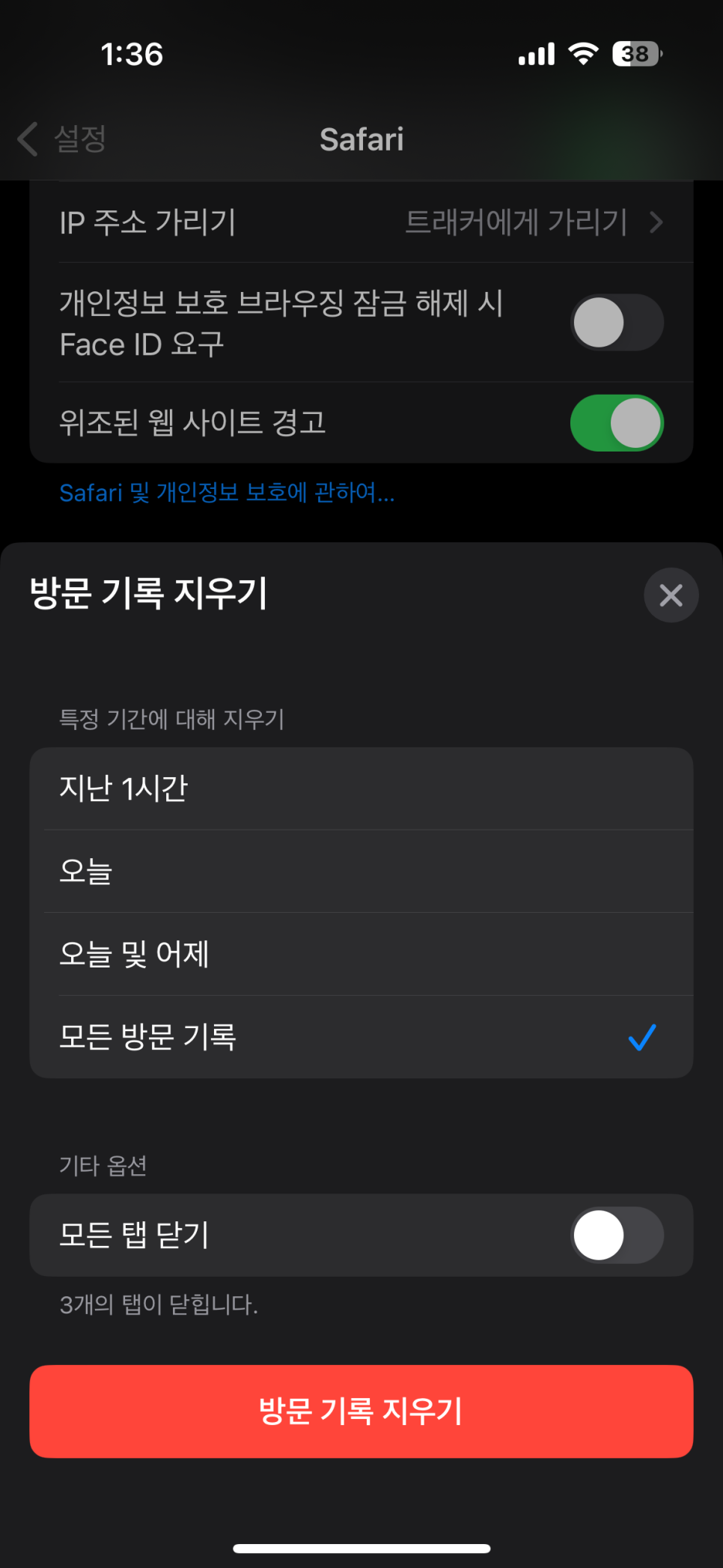
Task: Open Safari 및 개인정보 보호에 관하여 link
Action: 227,493
